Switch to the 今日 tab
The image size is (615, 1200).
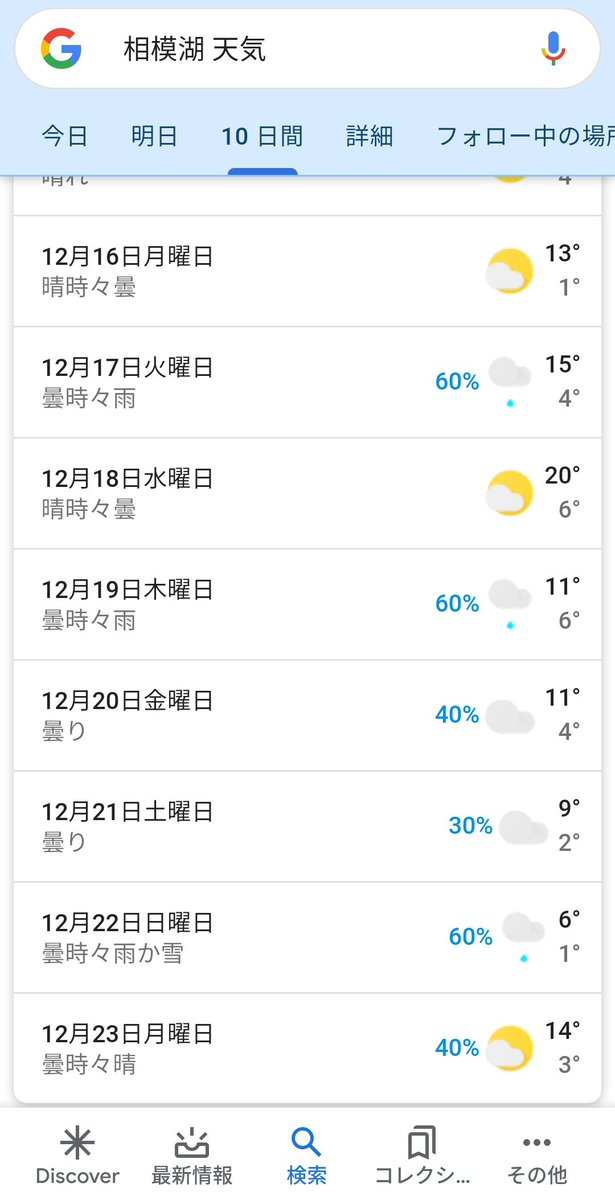[x=65, y=136]
